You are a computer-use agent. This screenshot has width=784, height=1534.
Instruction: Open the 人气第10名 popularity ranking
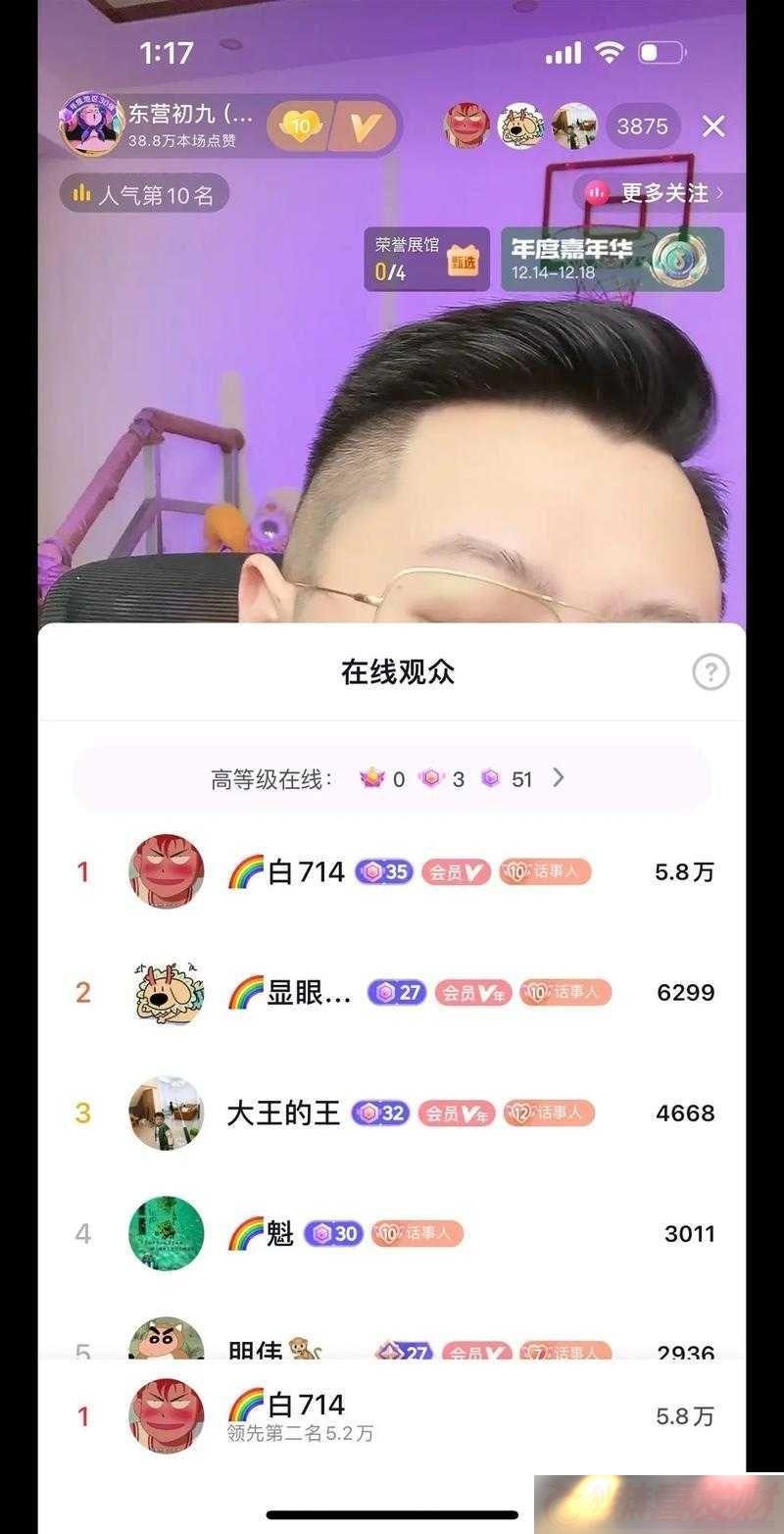tap(144, 194)
